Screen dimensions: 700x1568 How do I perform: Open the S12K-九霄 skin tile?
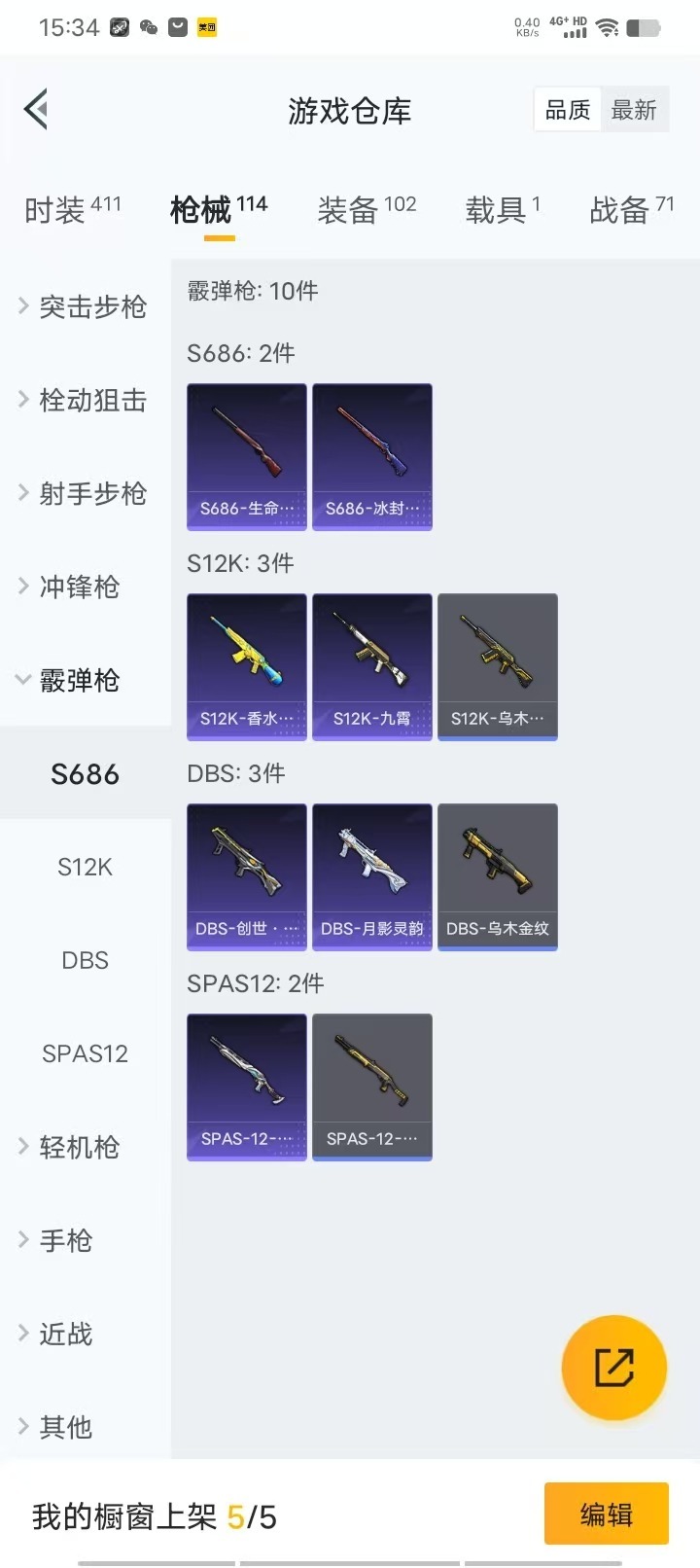(x=372, y=666)
